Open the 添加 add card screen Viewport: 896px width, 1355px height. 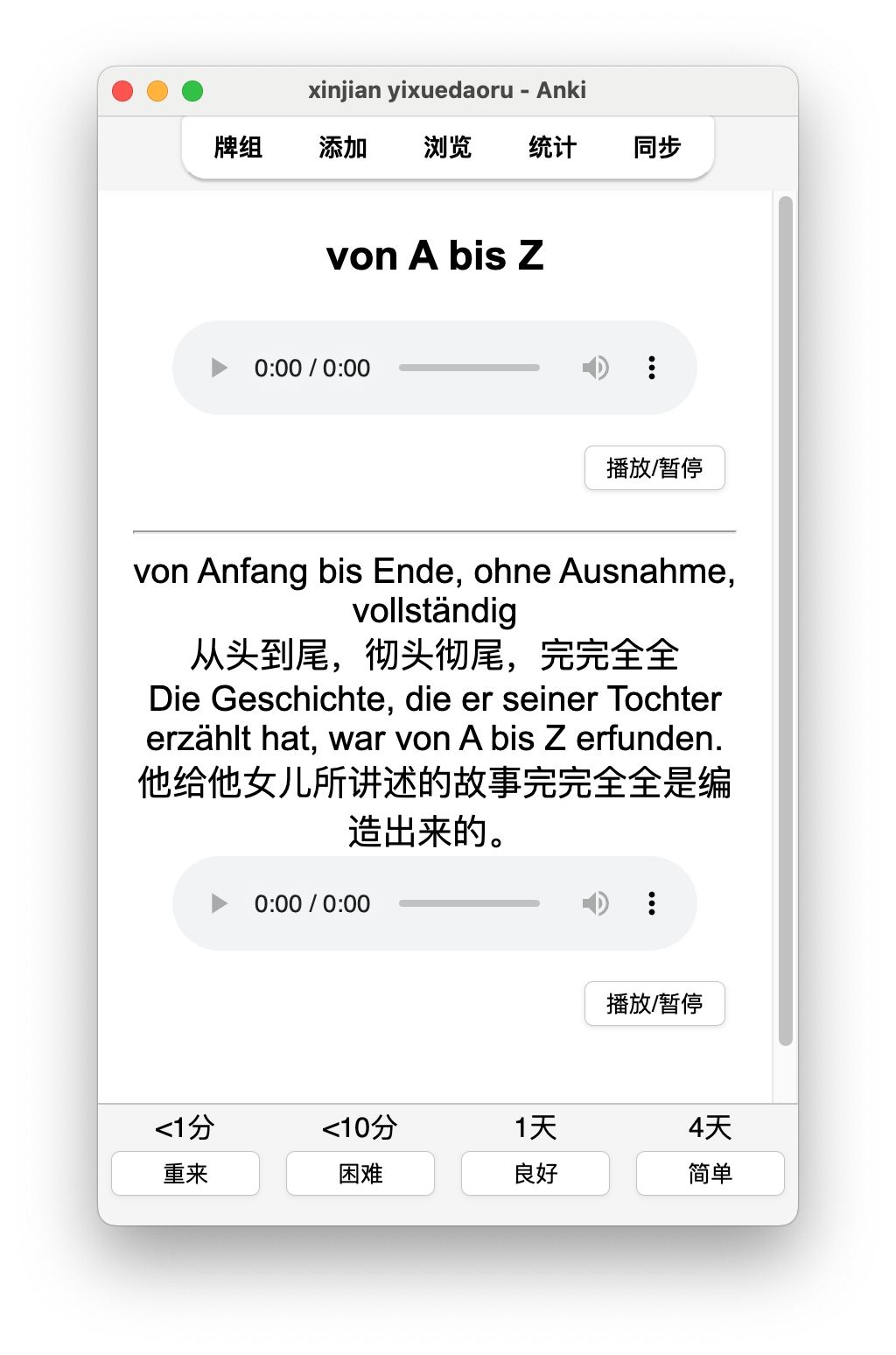343,147
